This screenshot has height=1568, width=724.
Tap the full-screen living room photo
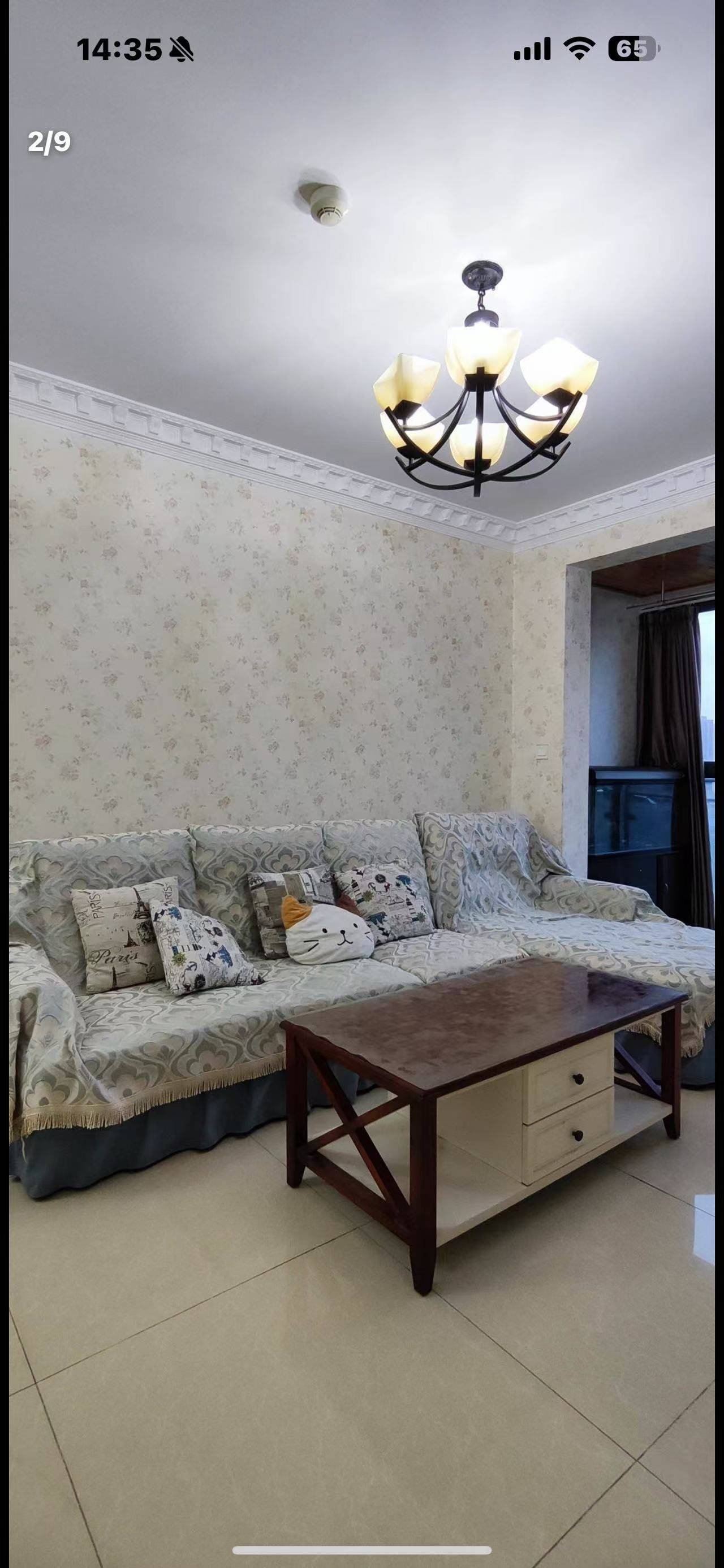(x=361, y=791)
